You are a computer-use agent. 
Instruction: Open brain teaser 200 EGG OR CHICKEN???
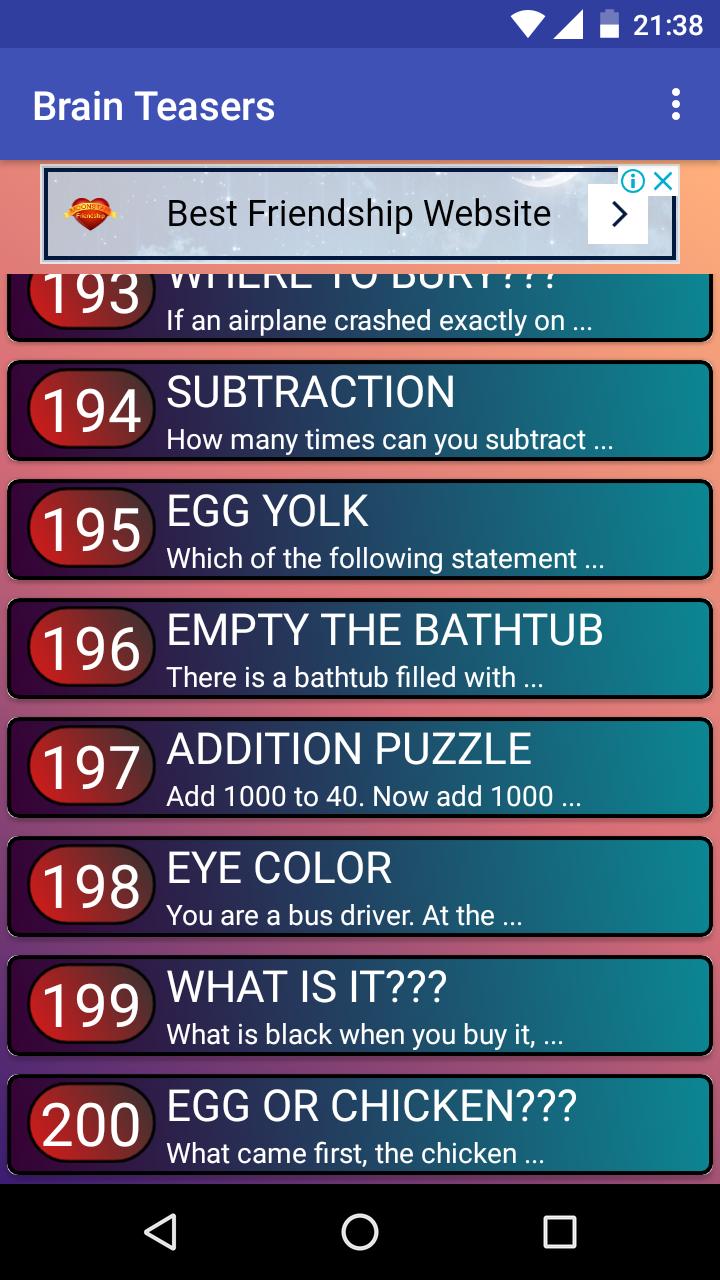pos(360,1125)
